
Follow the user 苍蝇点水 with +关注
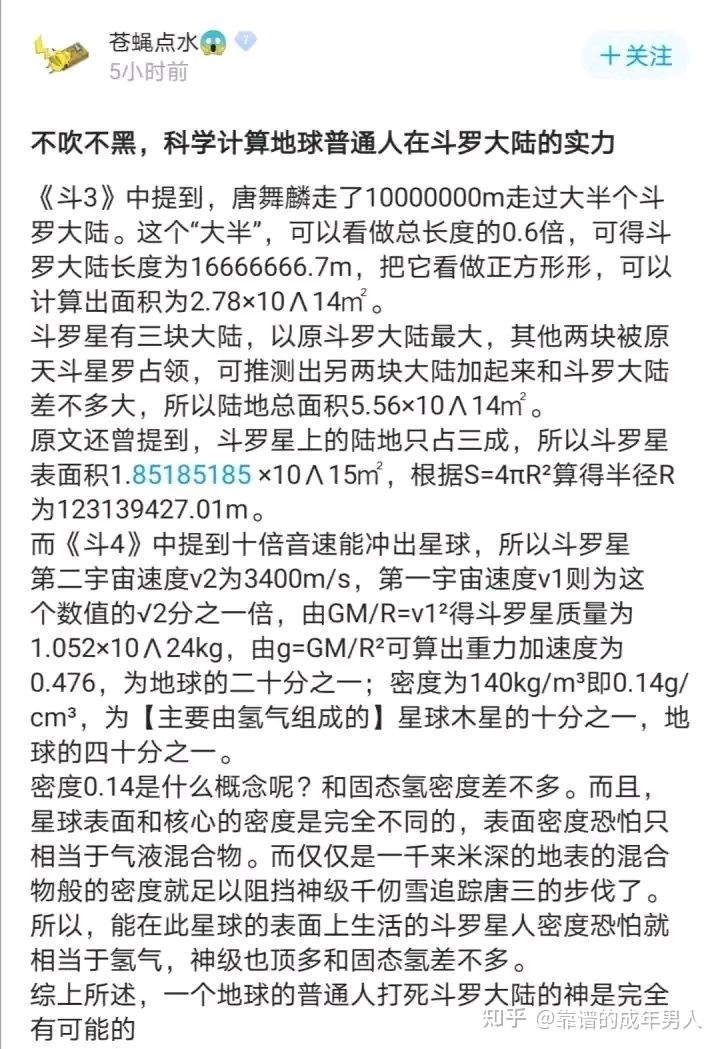pos(636,55)
